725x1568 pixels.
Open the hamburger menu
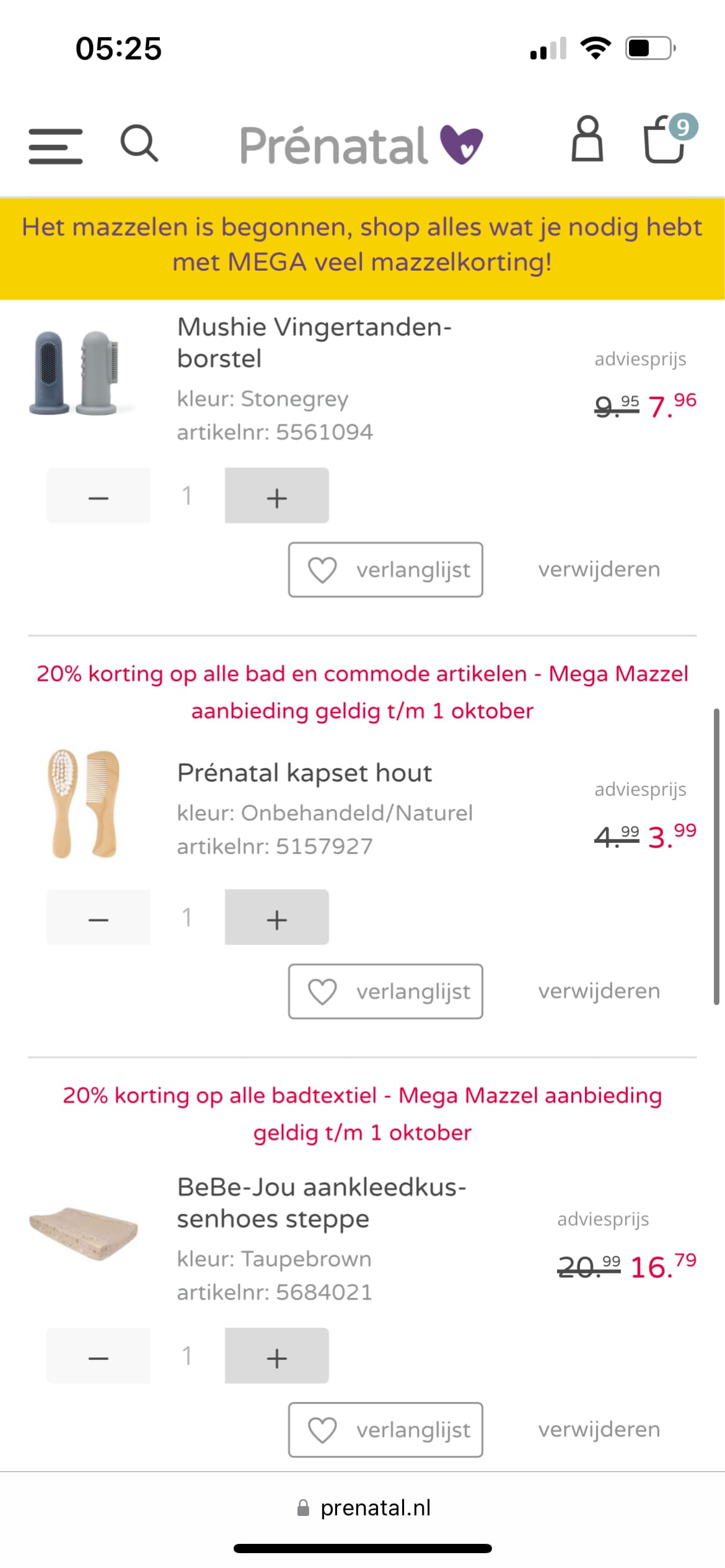click(55, 146)
